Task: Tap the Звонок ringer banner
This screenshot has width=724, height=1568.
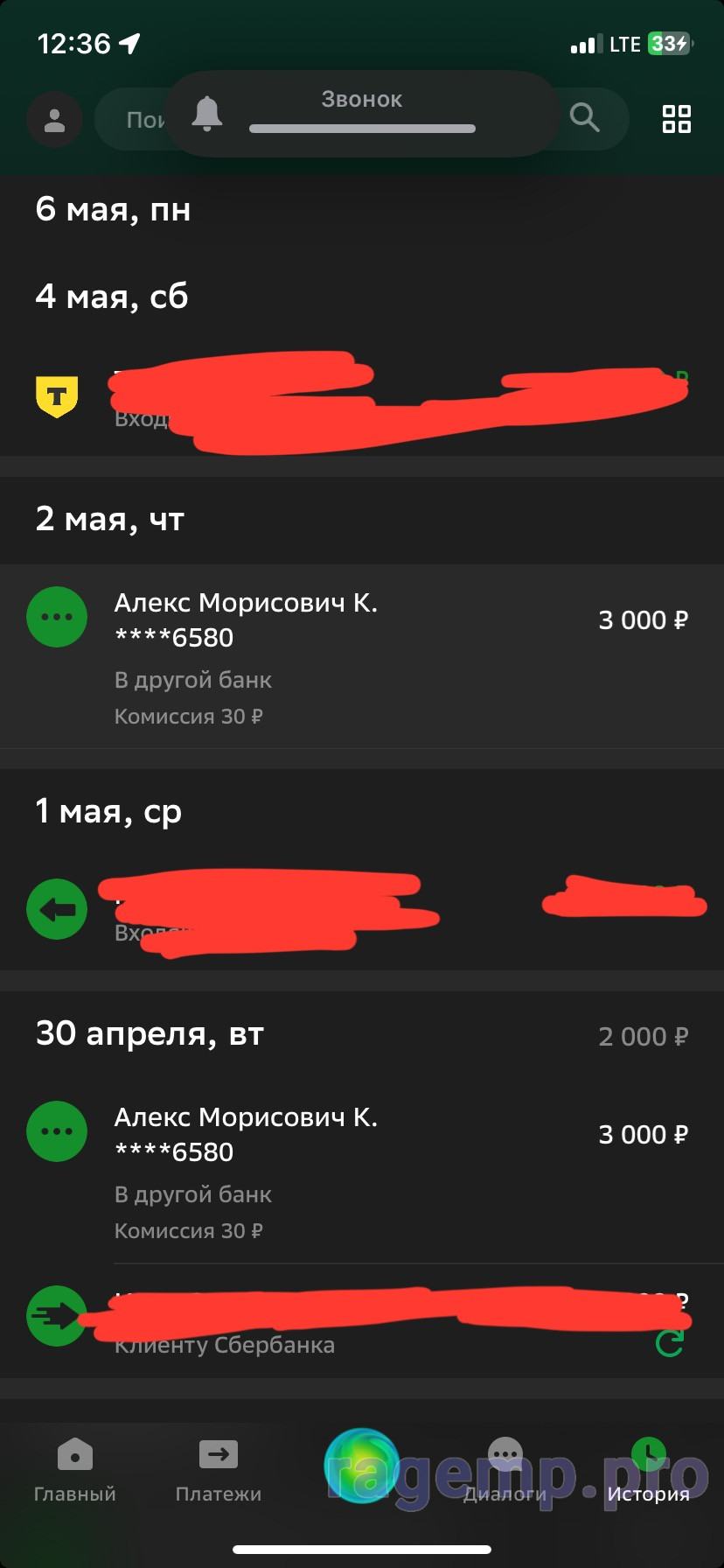Action: point(362,114)
